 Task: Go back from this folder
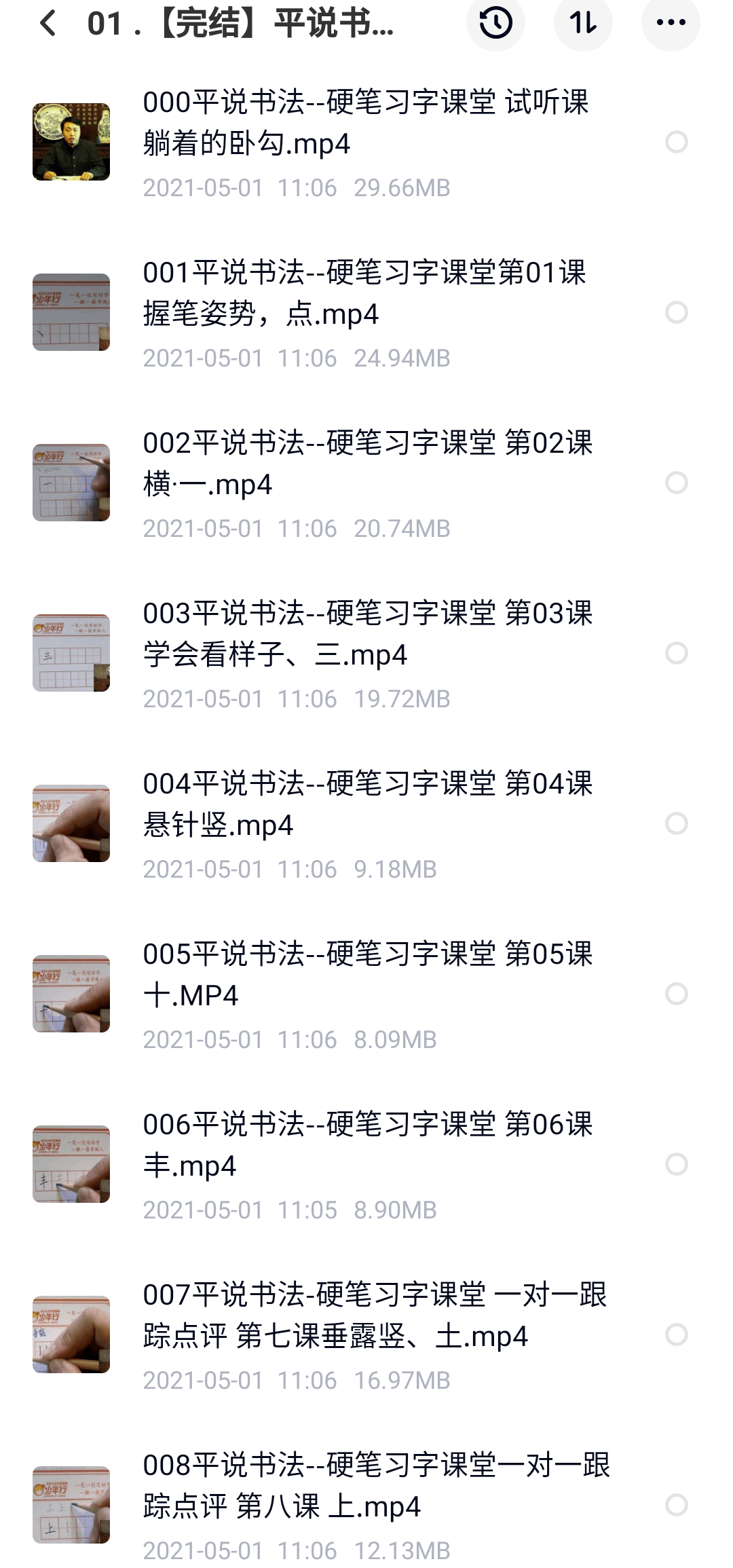tap(48, 24)
